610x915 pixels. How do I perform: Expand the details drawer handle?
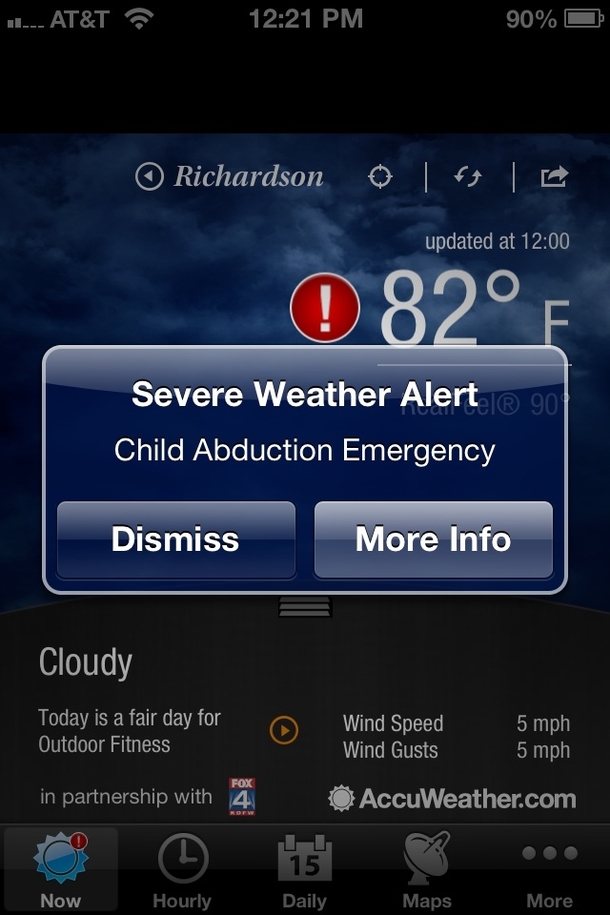(x=305, y=607)
